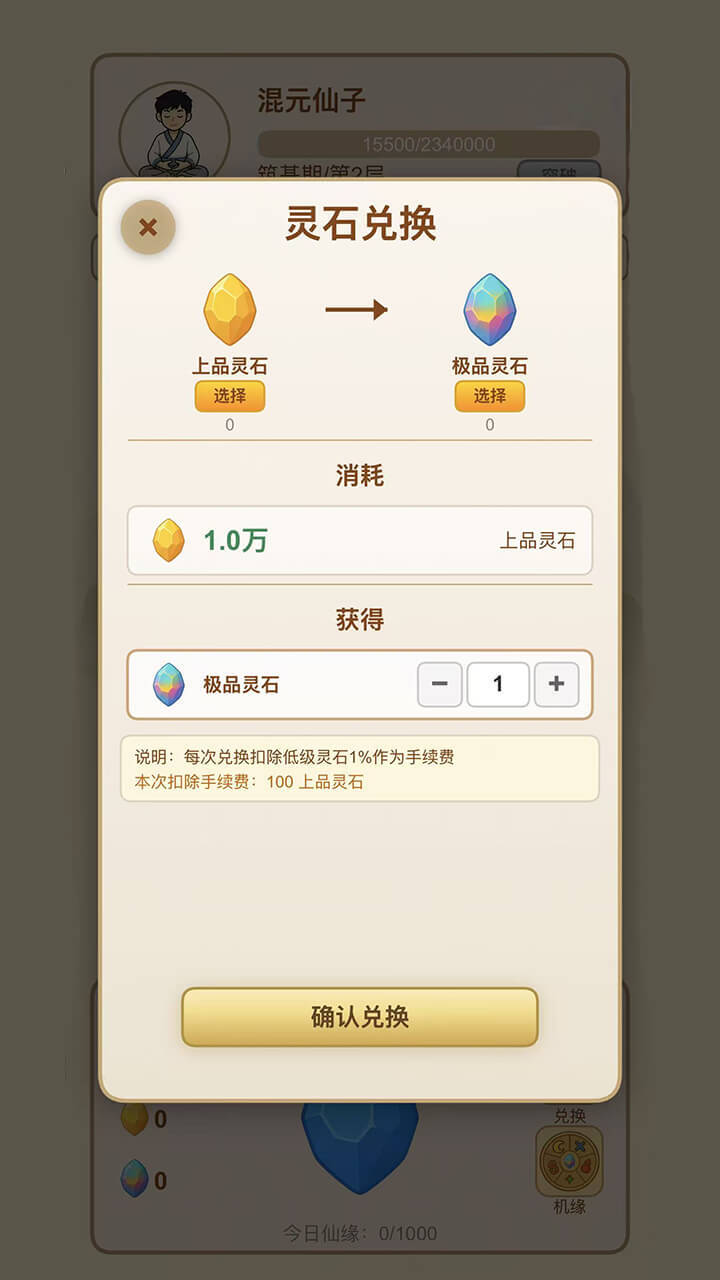Click the 兑换 label above the fortune wheel
This screenshot has width=720, height=1280.
coord(572,1113)
